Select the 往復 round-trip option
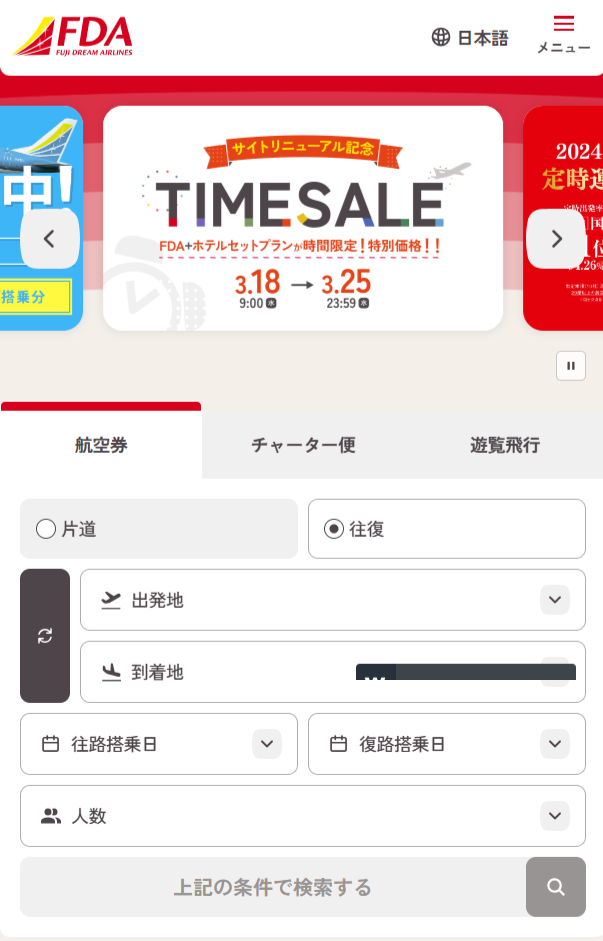The width and height of the screenshot is (603, 941). coord(446,529)
